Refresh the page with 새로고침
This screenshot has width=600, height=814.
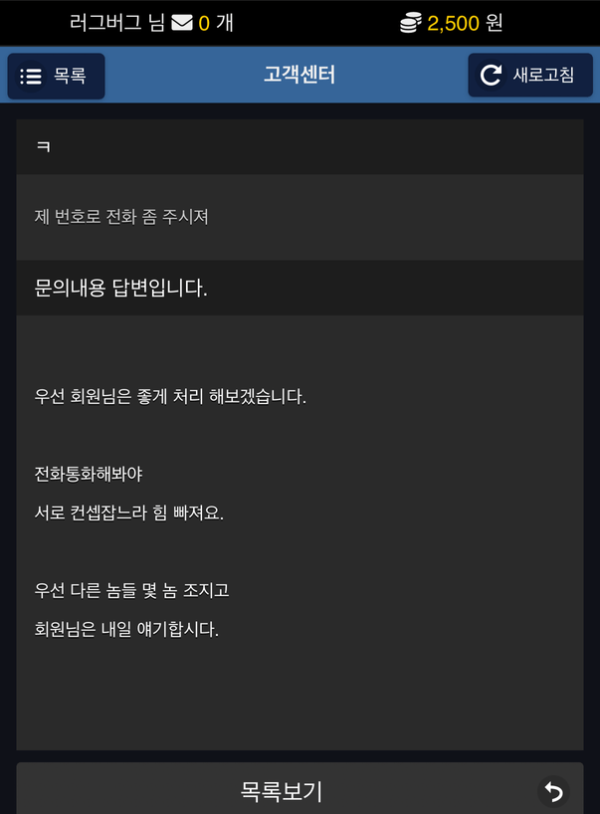coord(529,76)
